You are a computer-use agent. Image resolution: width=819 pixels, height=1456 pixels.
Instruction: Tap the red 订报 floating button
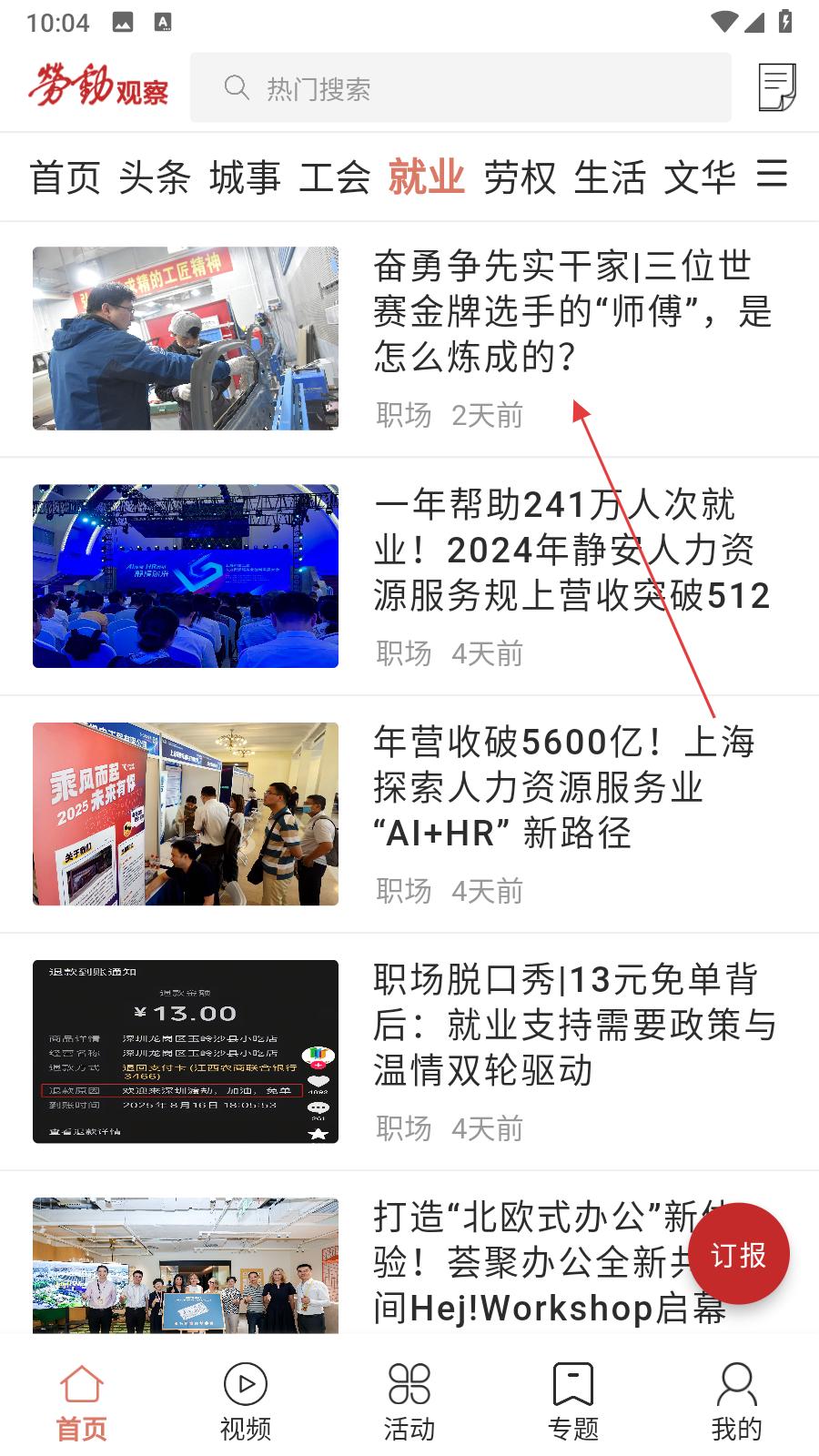pyautogui.click(x=738, y=1254)
